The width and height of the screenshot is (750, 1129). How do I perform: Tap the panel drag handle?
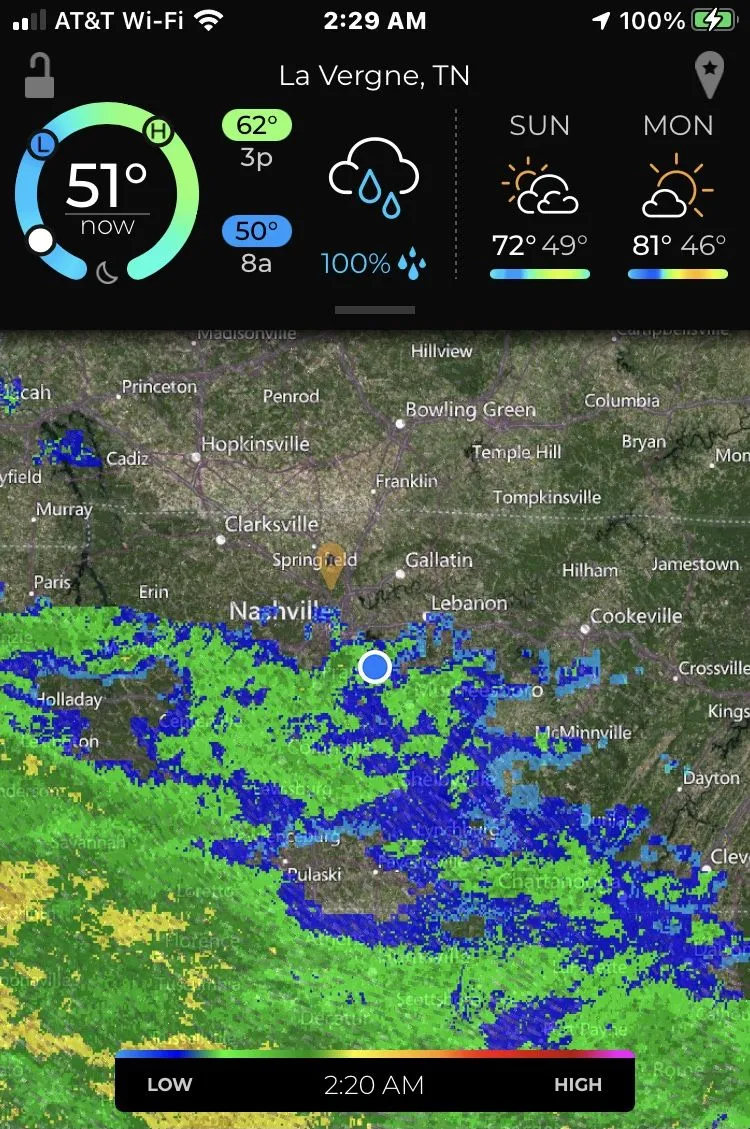coord(374,310)
